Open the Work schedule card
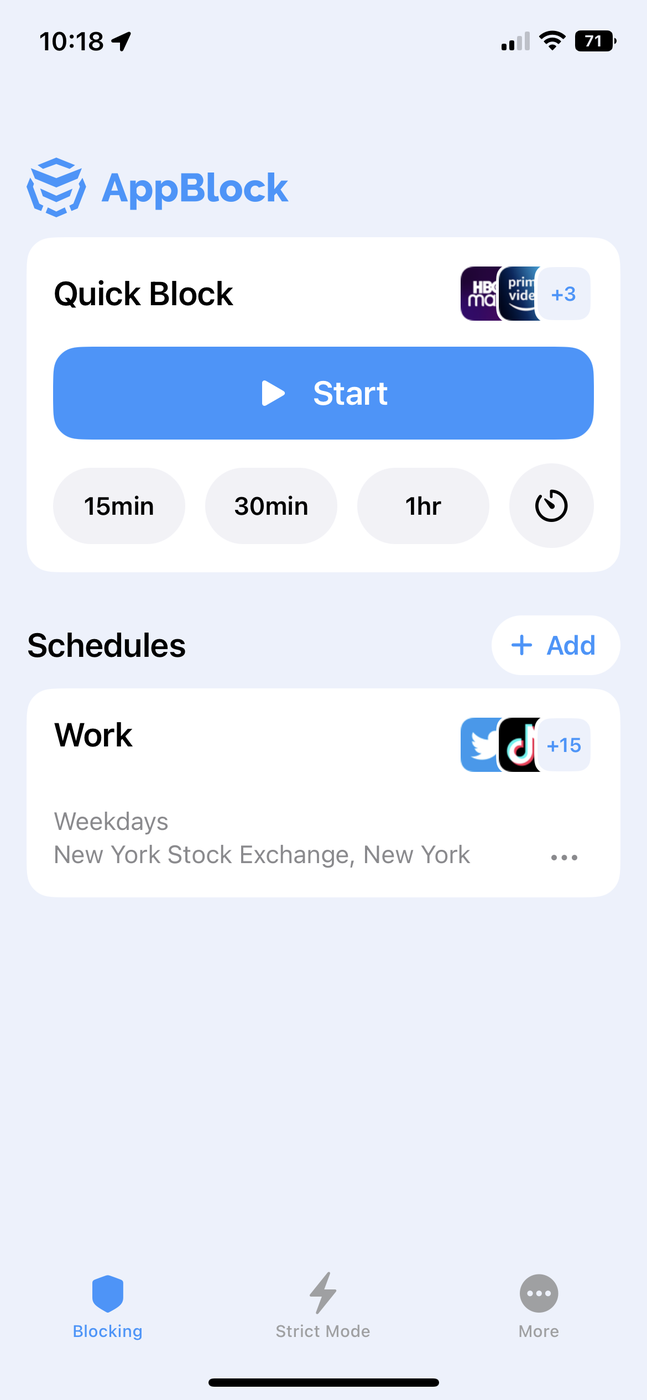Screen dimensions: 647x1400 click(250, 790)
